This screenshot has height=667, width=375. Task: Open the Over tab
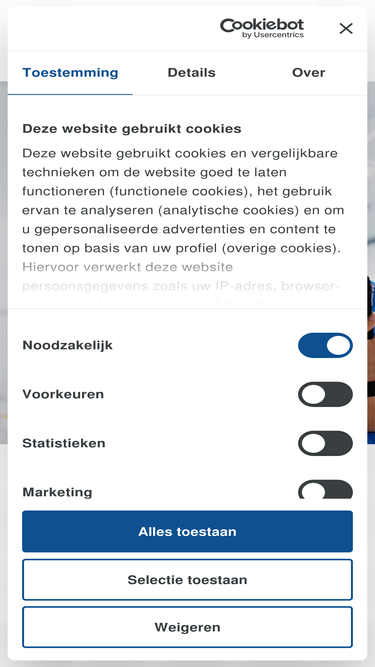308,73
